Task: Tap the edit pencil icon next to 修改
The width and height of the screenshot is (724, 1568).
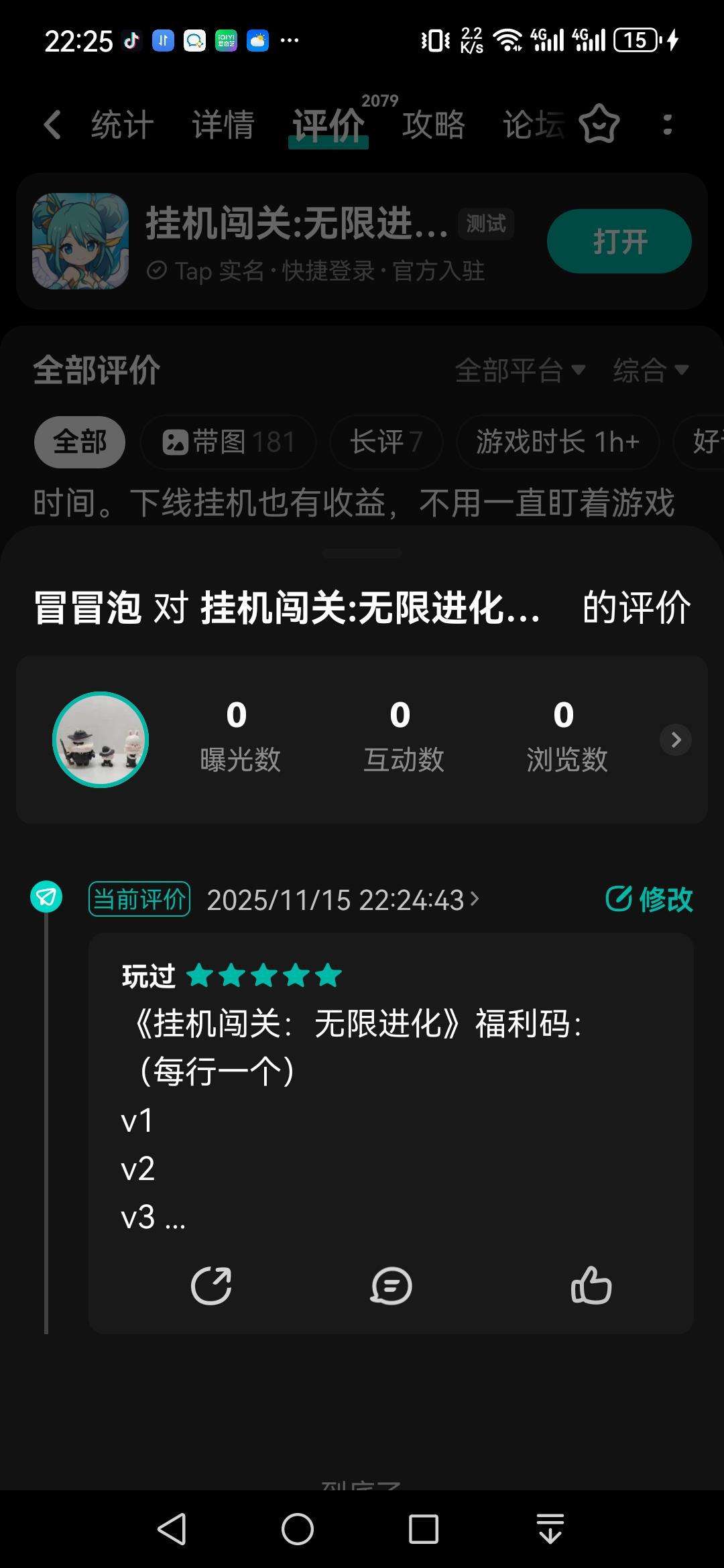Action: point(620,899)
